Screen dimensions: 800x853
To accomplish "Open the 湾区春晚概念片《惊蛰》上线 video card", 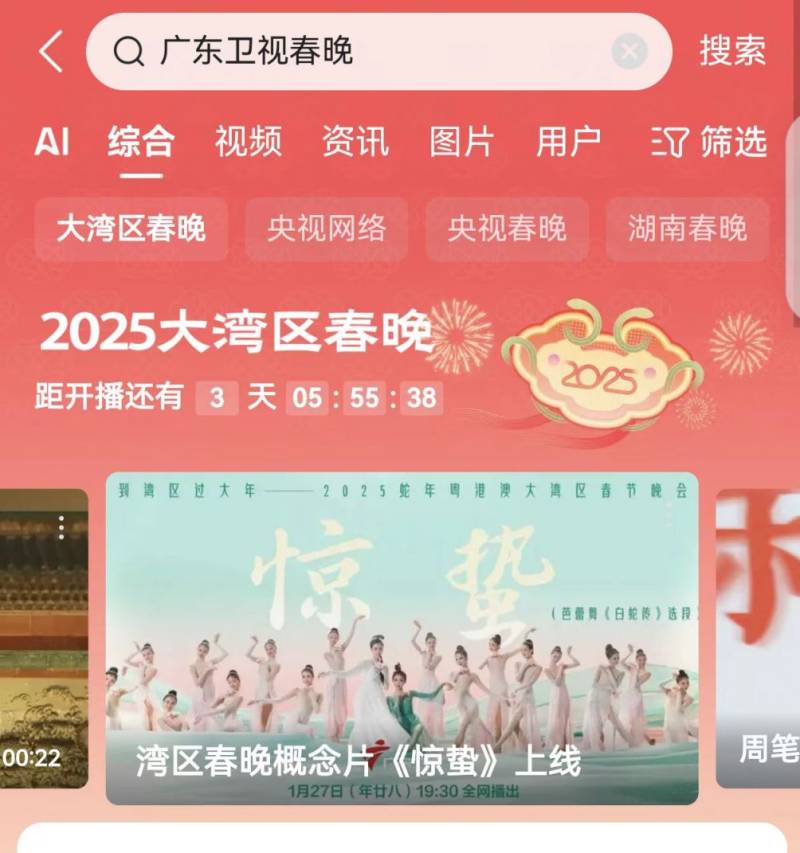I will pos(402,638).
